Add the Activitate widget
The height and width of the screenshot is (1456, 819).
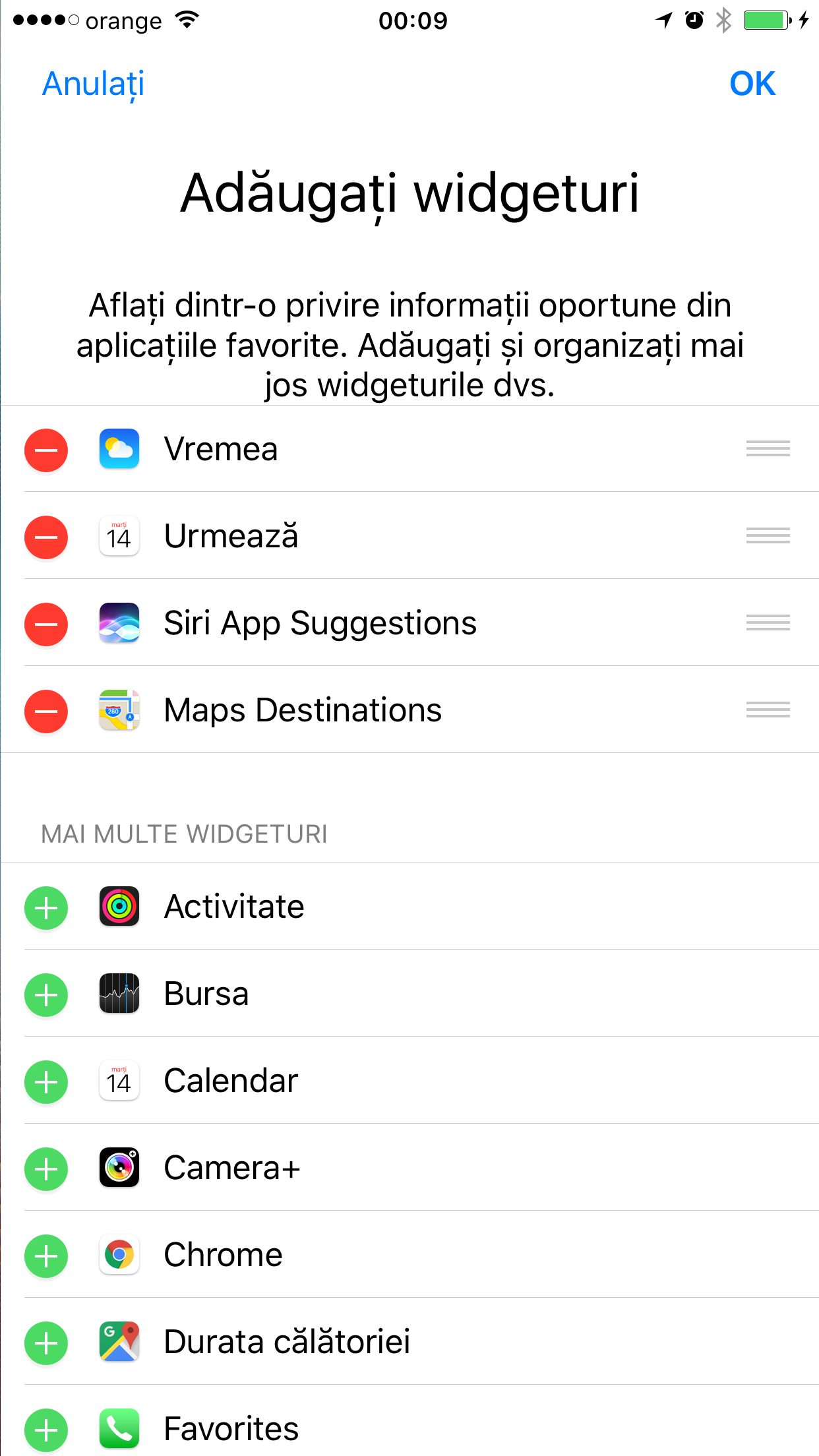pyautogui.click(x=46, y=908)
